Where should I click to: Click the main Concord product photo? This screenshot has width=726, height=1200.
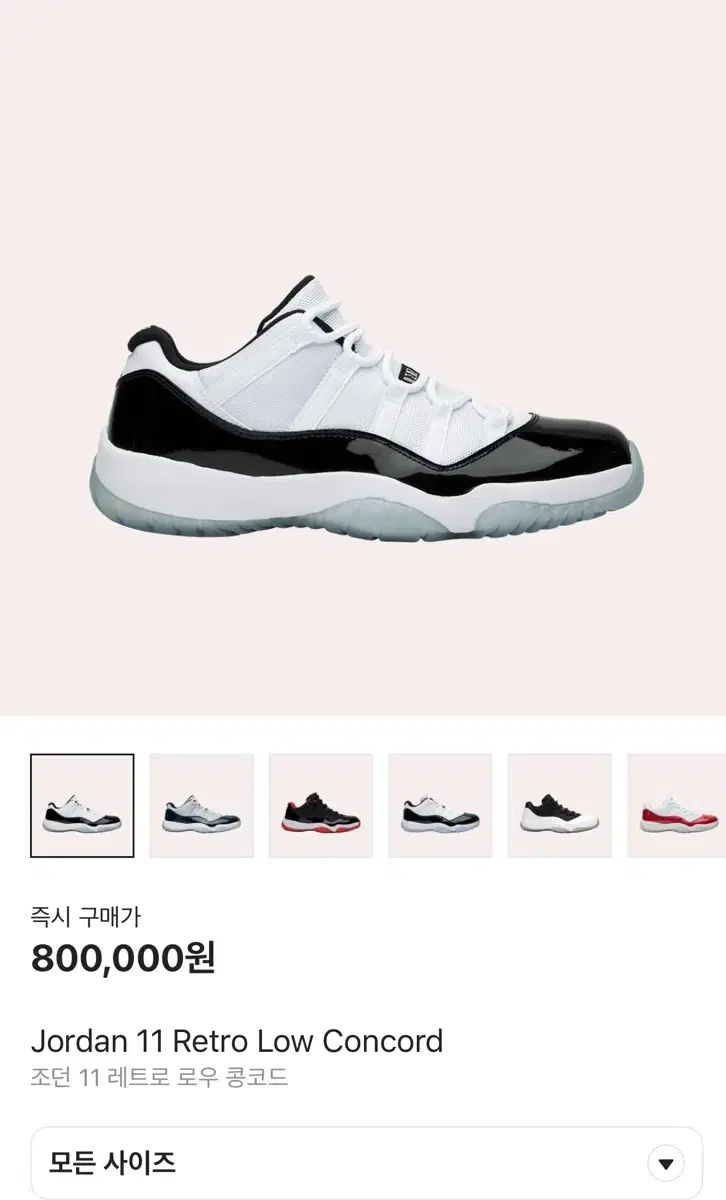363,420
